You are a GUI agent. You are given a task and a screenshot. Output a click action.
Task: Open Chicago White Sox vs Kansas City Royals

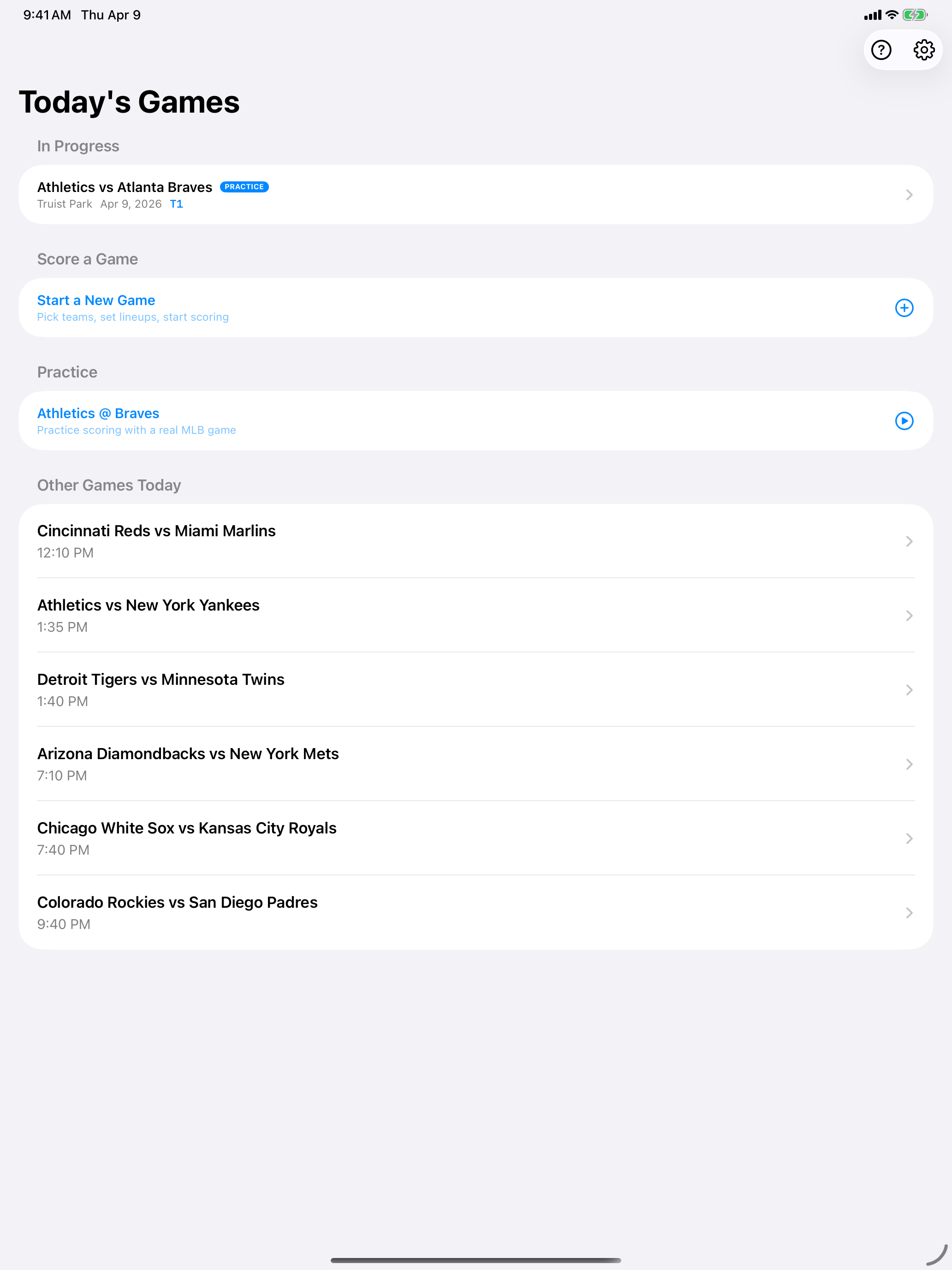[475, 838]
